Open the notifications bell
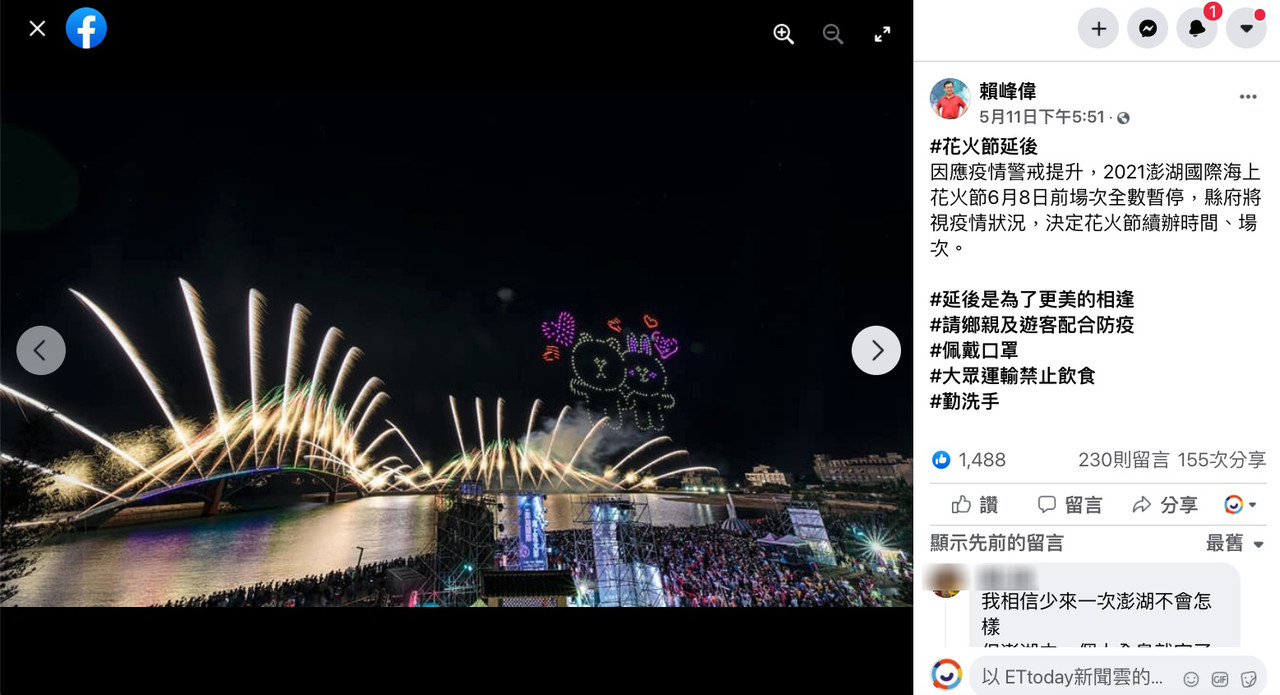This screenshot has height=695, width=1280. [1196, 28]
